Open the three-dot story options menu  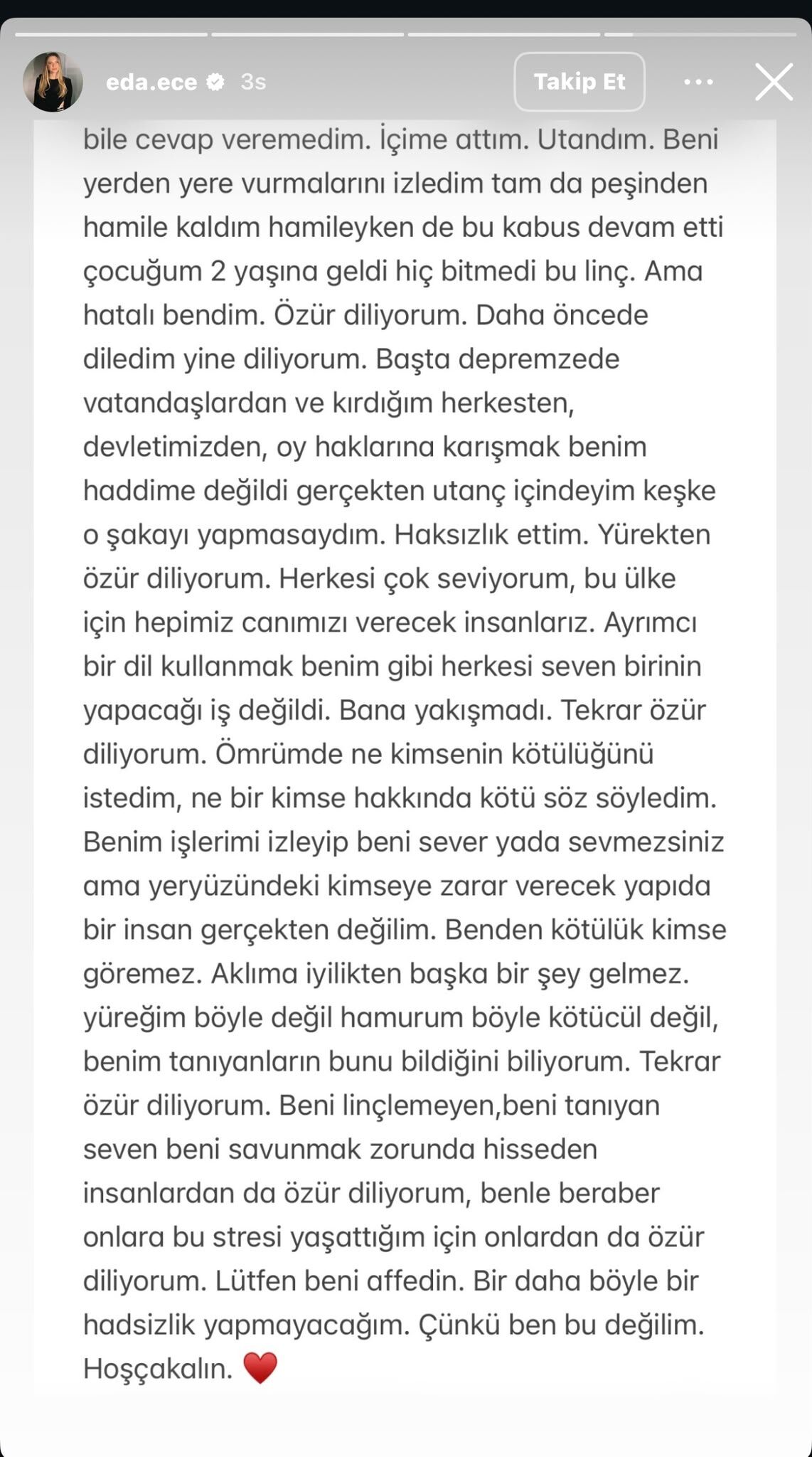pyautogui.click(x=698, y=82)
